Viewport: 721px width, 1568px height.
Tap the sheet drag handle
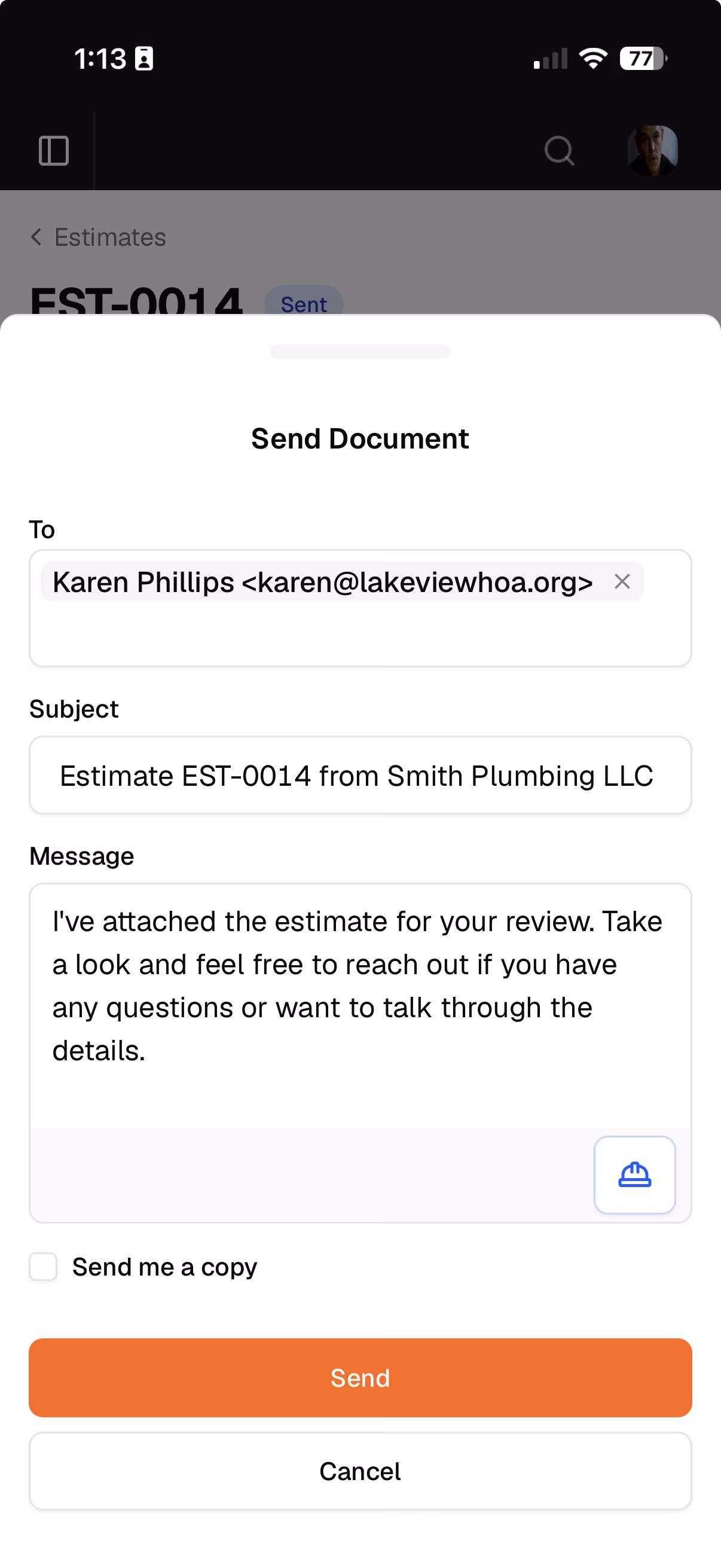(x=360, y=351)
